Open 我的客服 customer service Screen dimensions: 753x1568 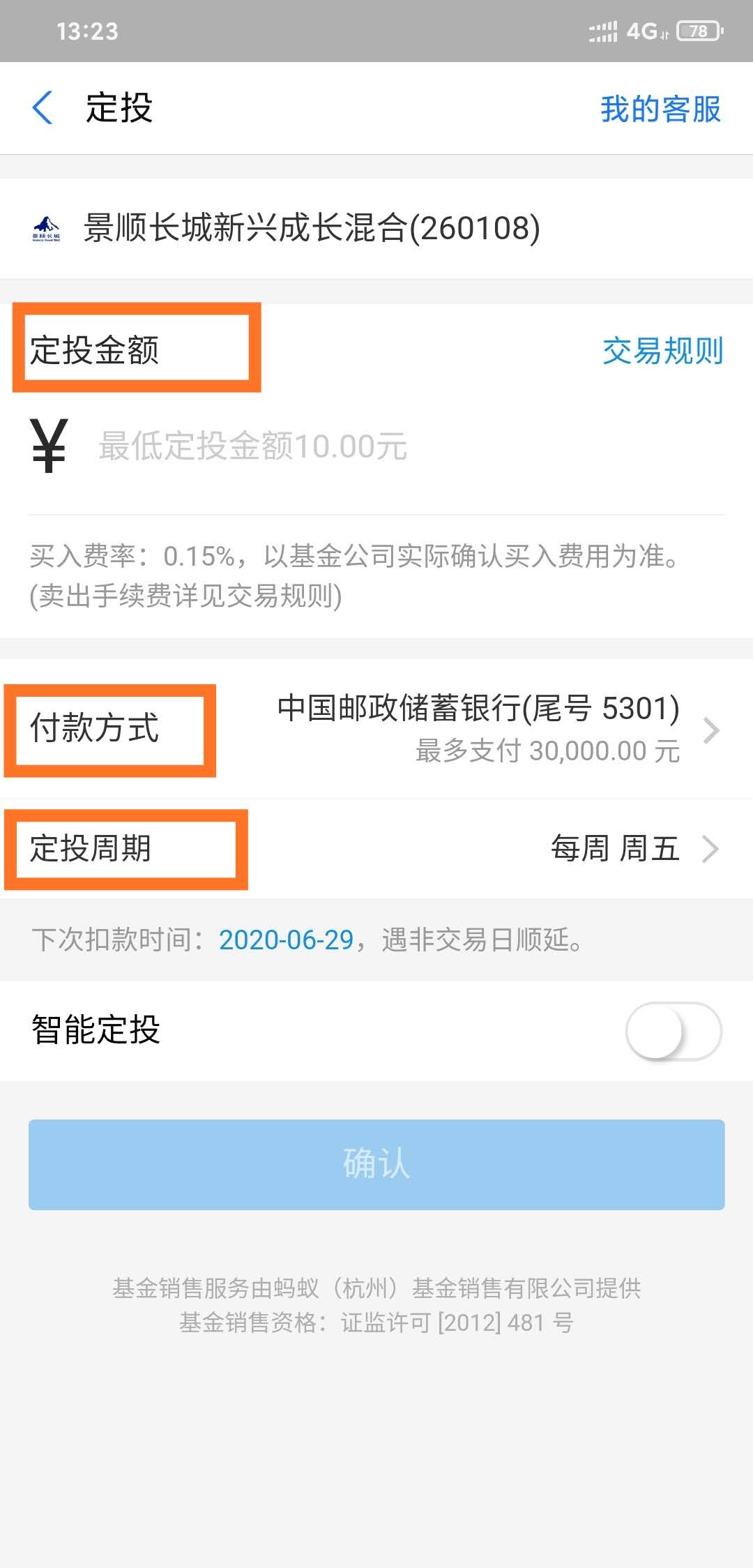coord(660,110)
